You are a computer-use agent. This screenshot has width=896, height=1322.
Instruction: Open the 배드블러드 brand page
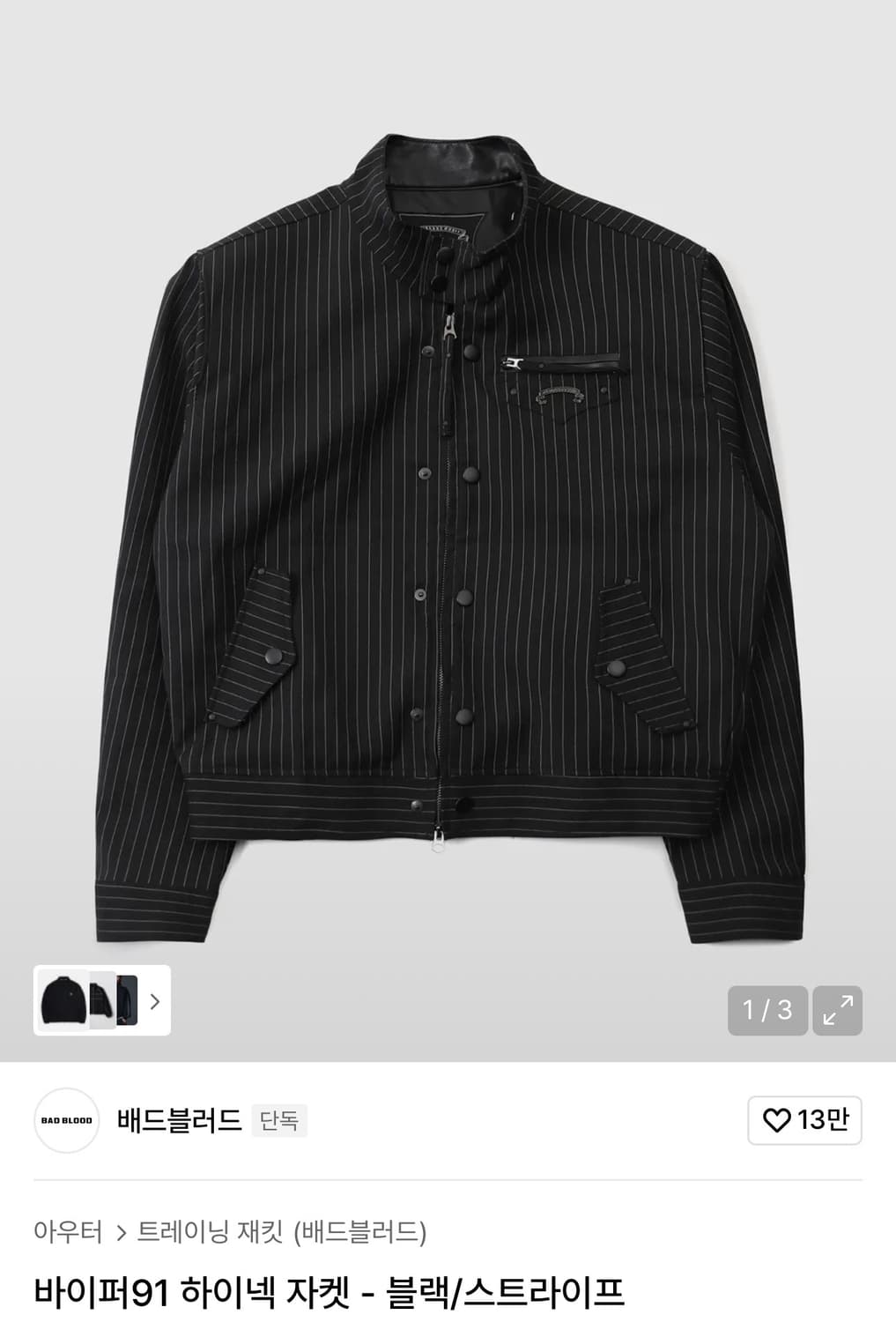179,1120
